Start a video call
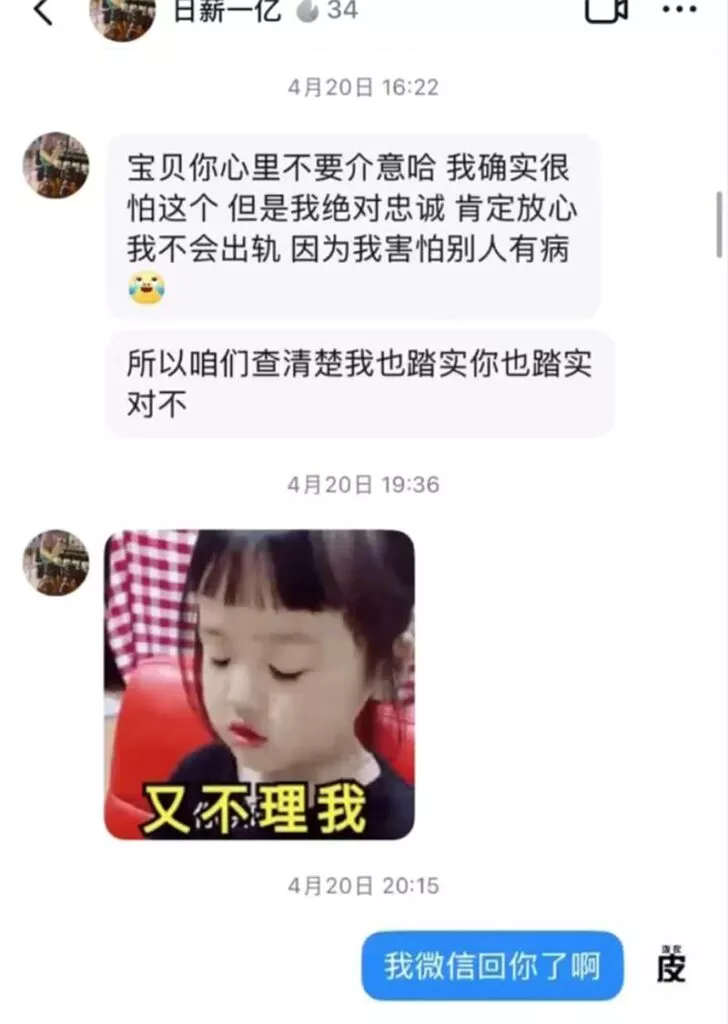728x1024 pixels. (x=606, y=10)
